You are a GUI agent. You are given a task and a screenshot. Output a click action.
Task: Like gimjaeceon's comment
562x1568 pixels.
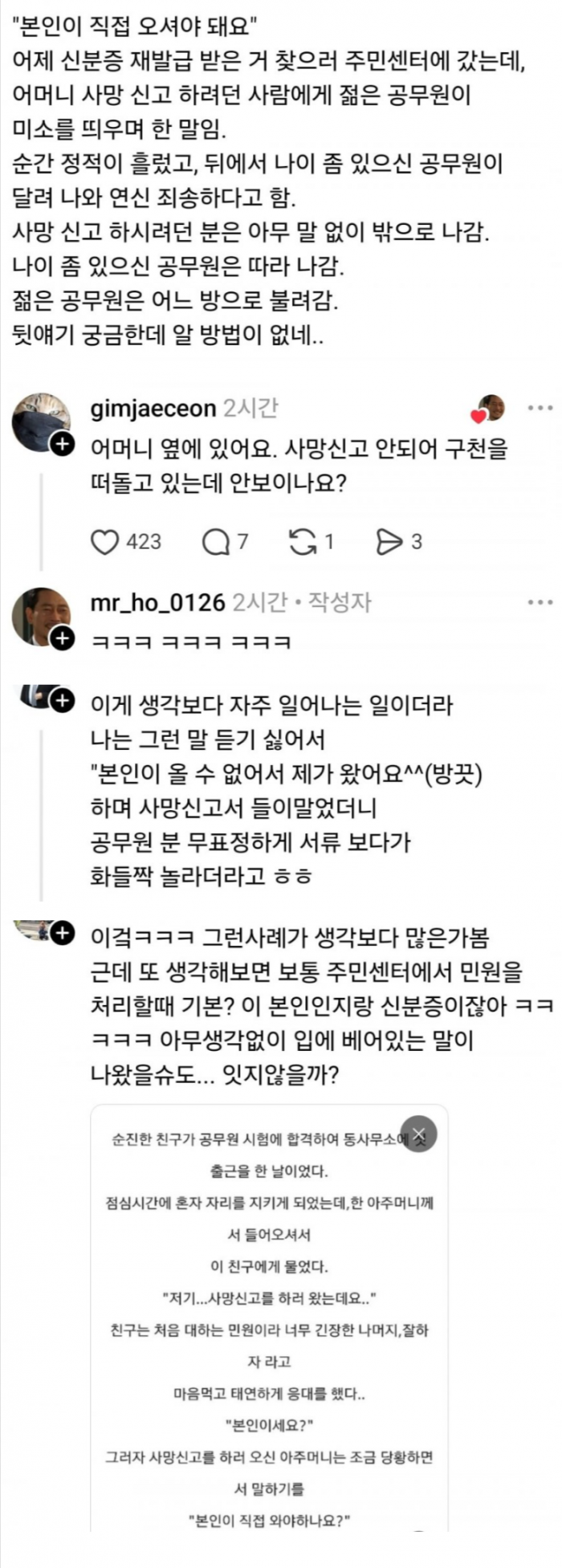click(105, 543)
